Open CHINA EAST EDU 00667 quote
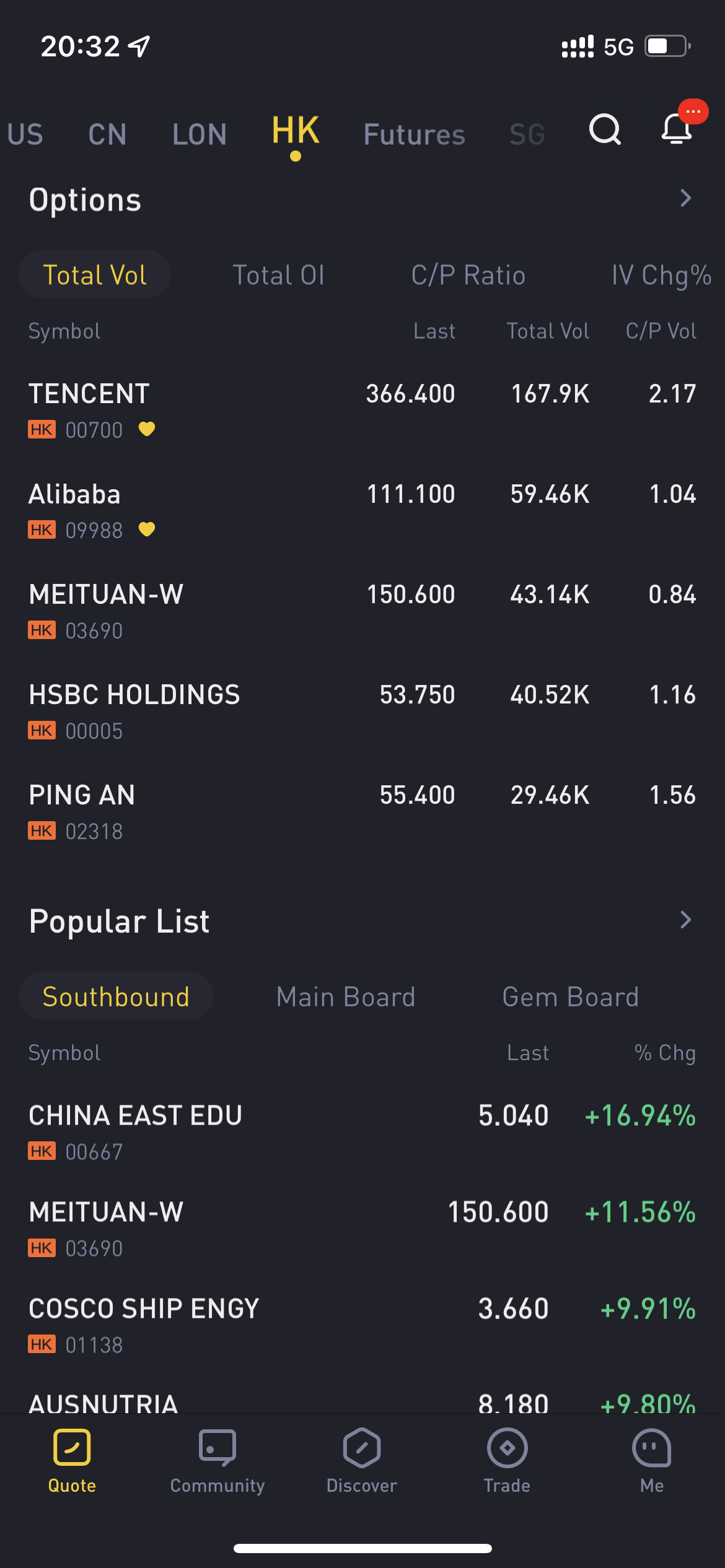725x1568 pixels. pos(362,1132)
